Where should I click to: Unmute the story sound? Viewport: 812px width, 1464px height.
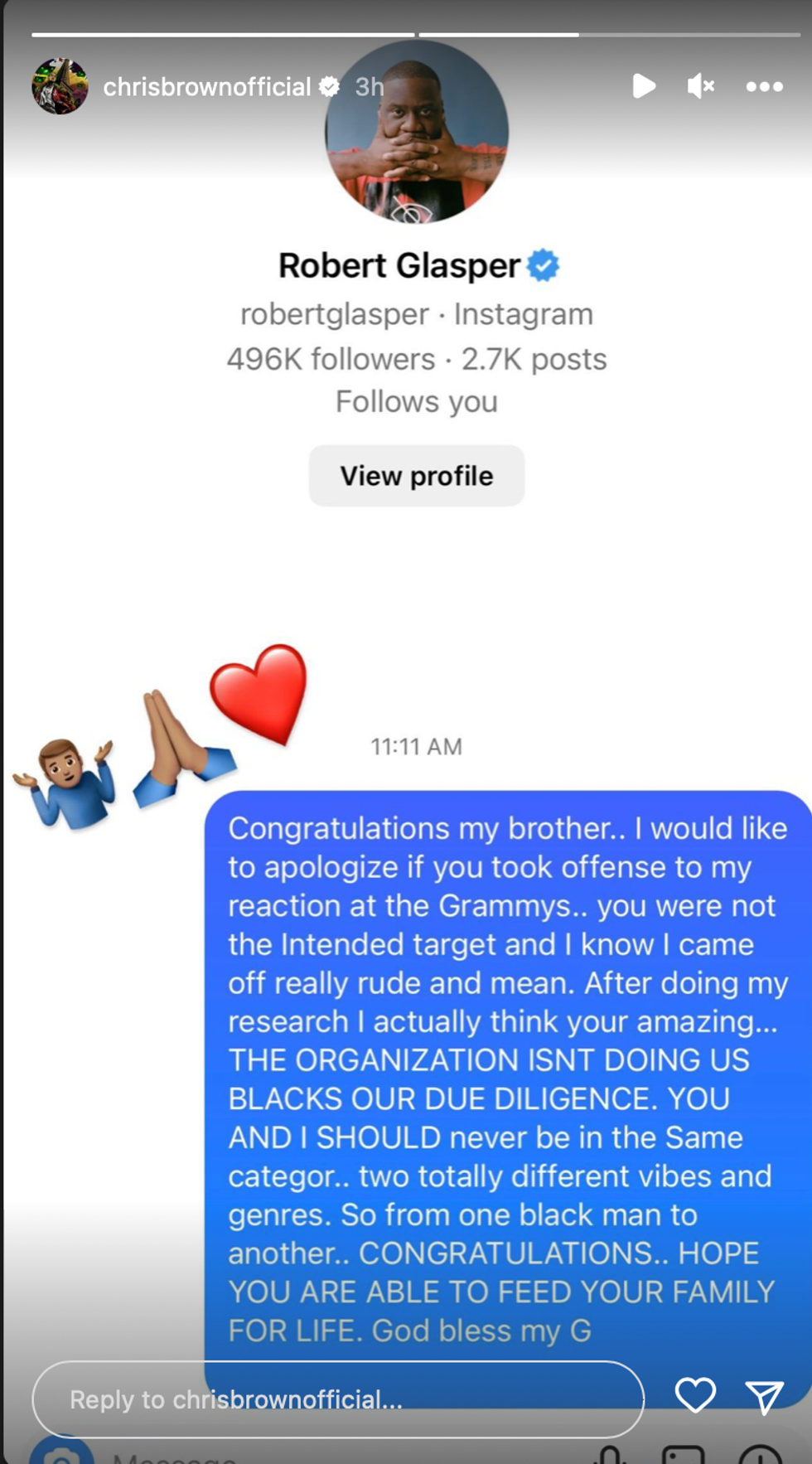[700, 86]
